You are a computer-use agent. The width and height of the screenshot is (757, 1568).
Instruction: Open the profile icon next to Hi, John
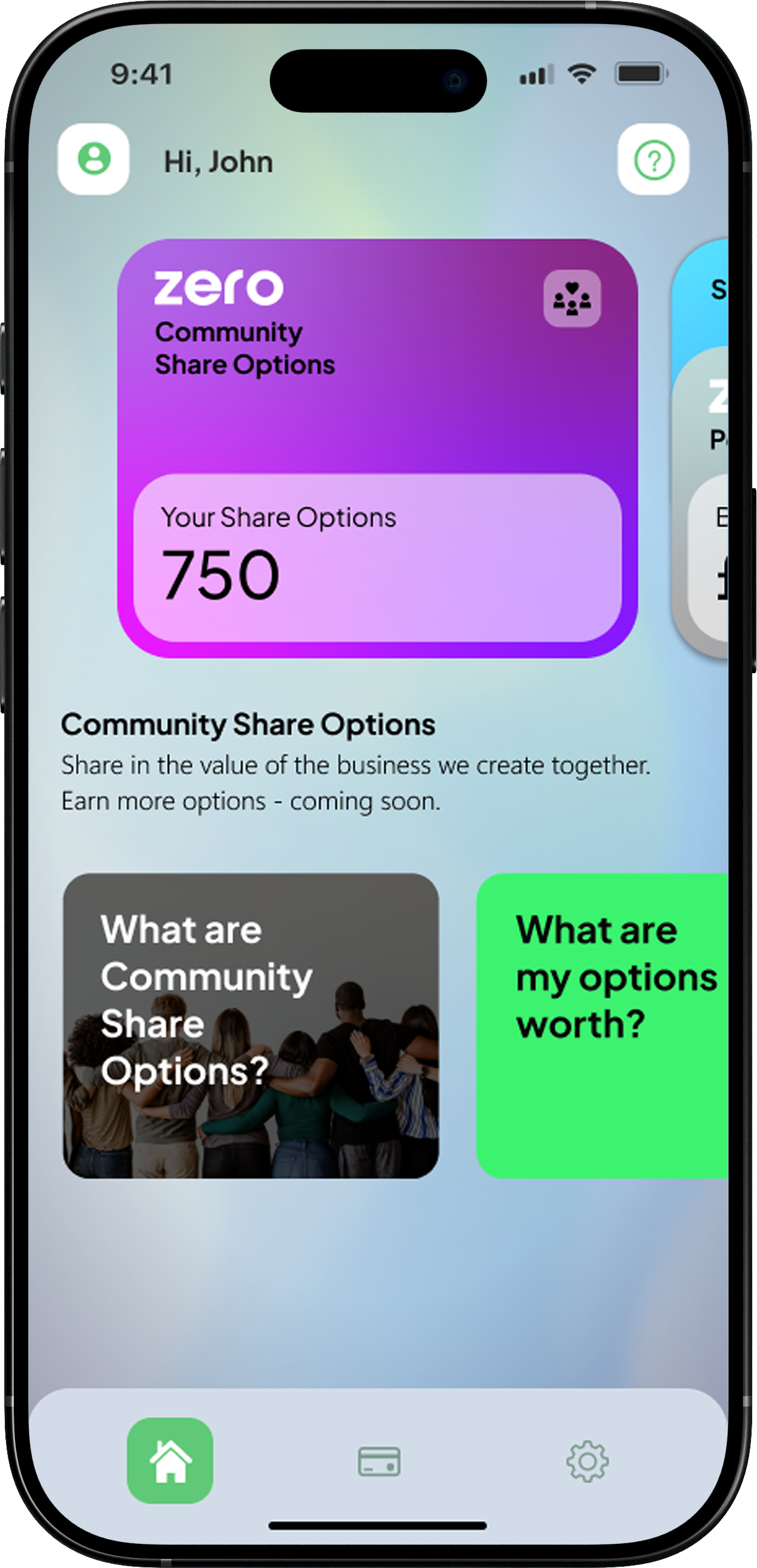pos(94,160)
